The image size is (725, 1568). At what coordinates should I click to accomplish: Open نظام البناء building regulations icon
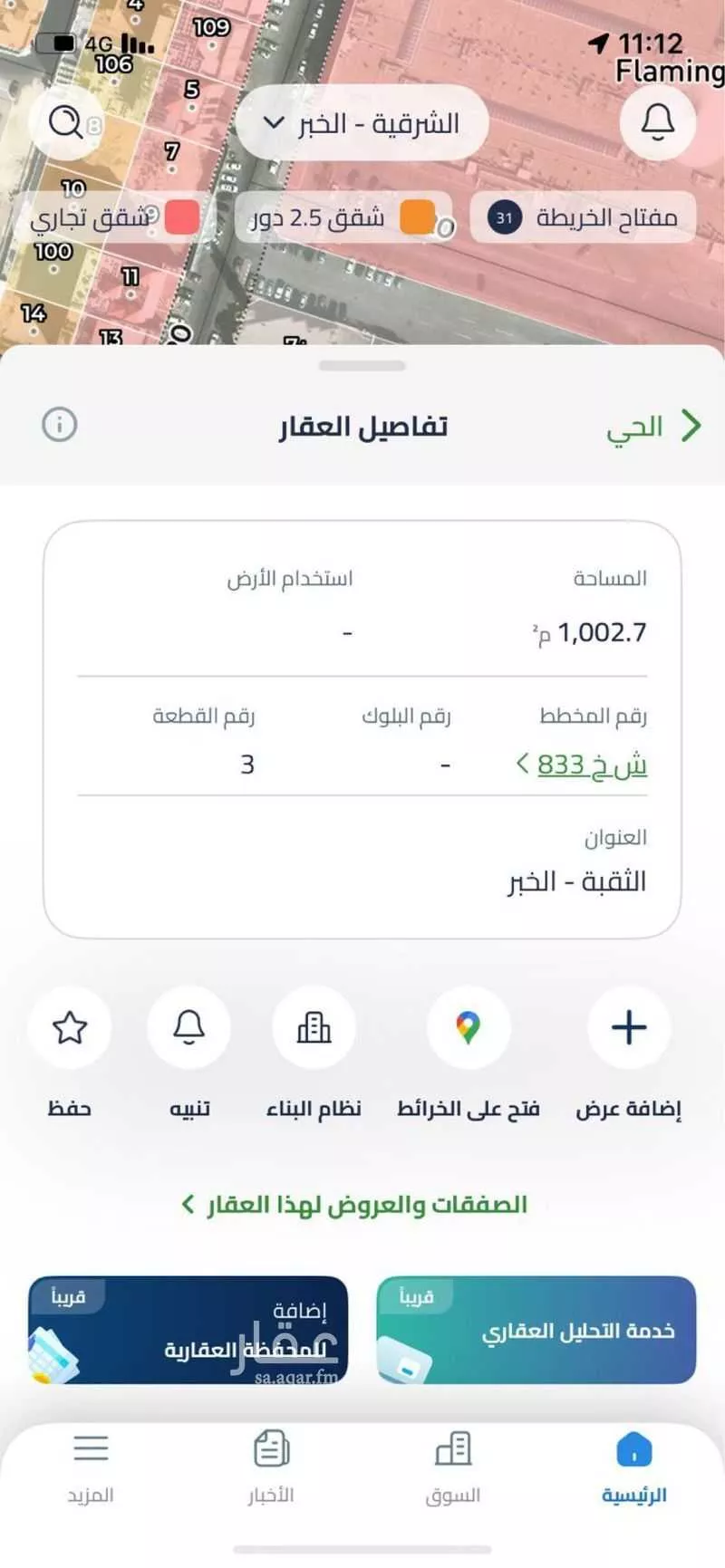click(x=314, y=1027)
